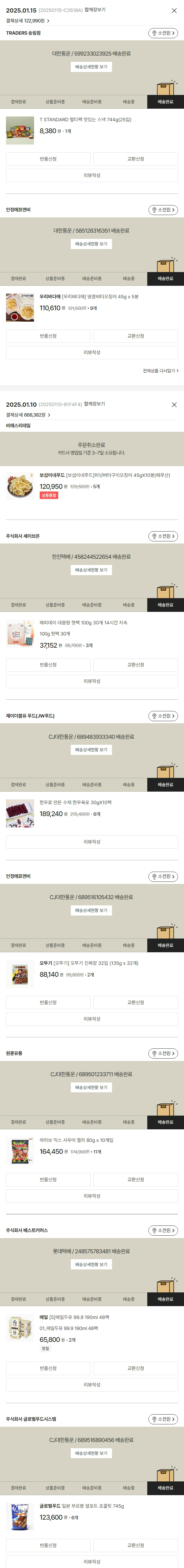Reorder everything via 전체상품 다시담기

(160, 370)
